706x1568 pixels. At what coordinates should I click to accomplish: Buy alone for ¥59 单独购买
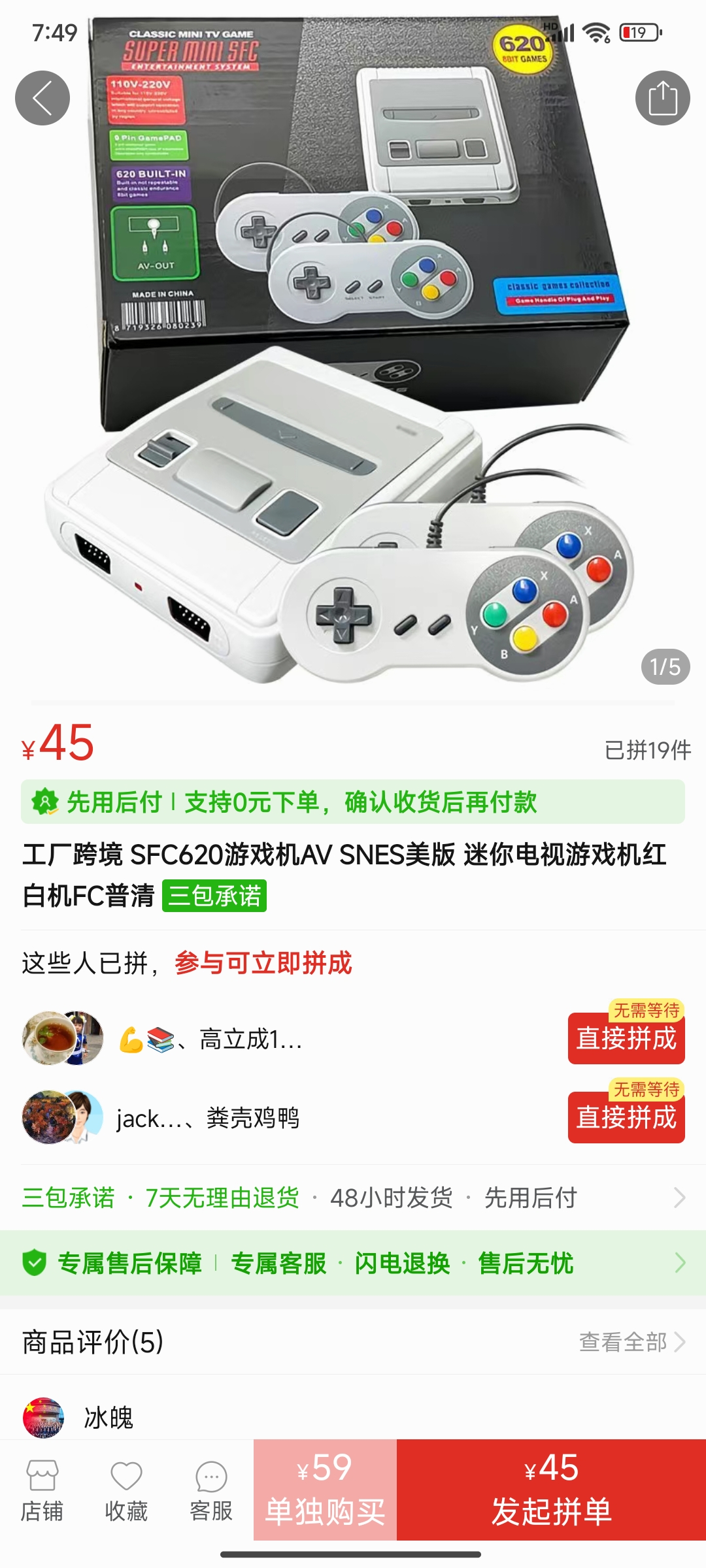(325, 1490)
